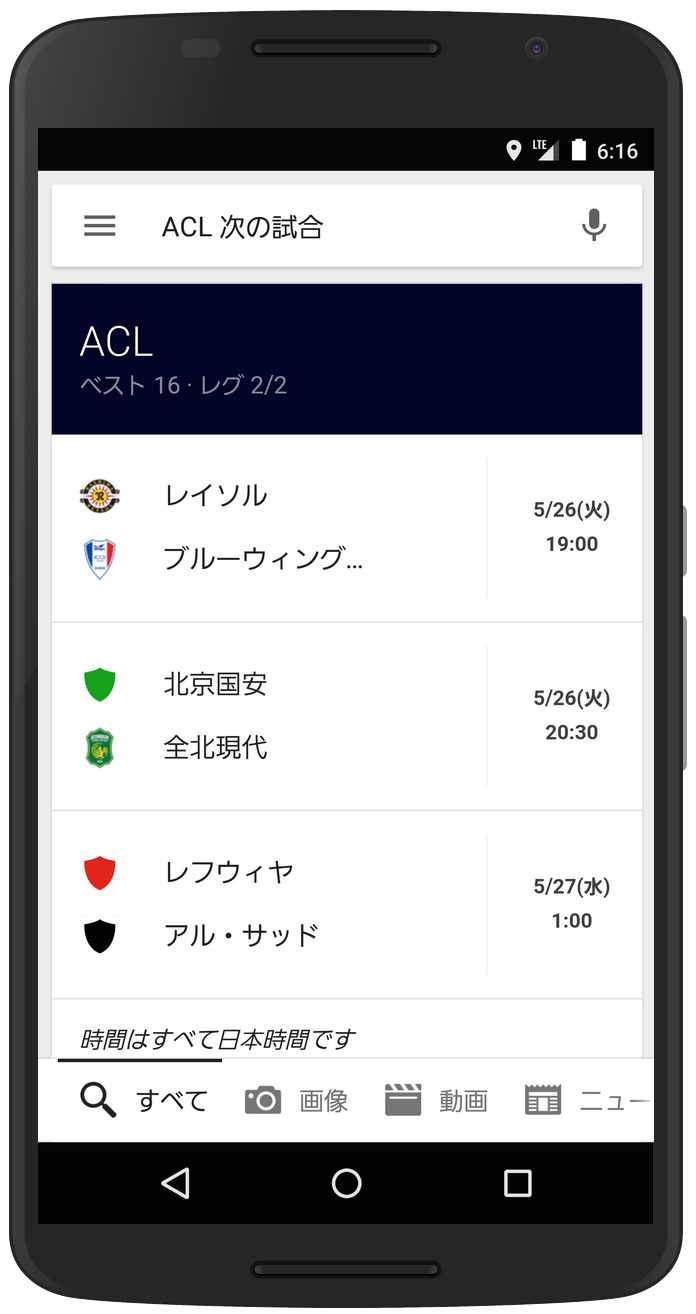696x1314 pixels.
Task: Open the hamburger drawer menu
Action: tap(99, 226)
